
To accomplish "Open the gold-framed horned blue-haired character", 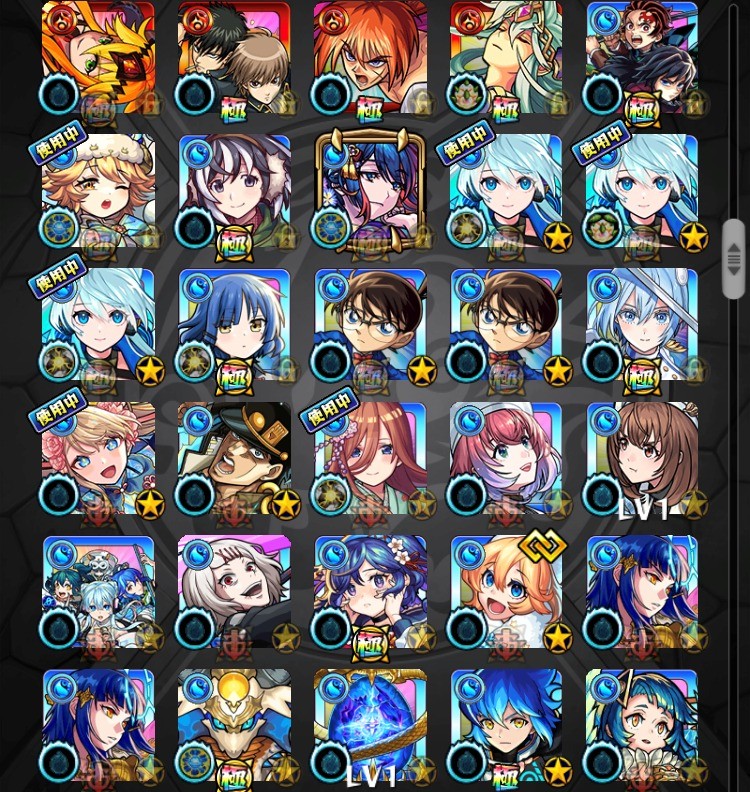I will click(x=370, y=190).
